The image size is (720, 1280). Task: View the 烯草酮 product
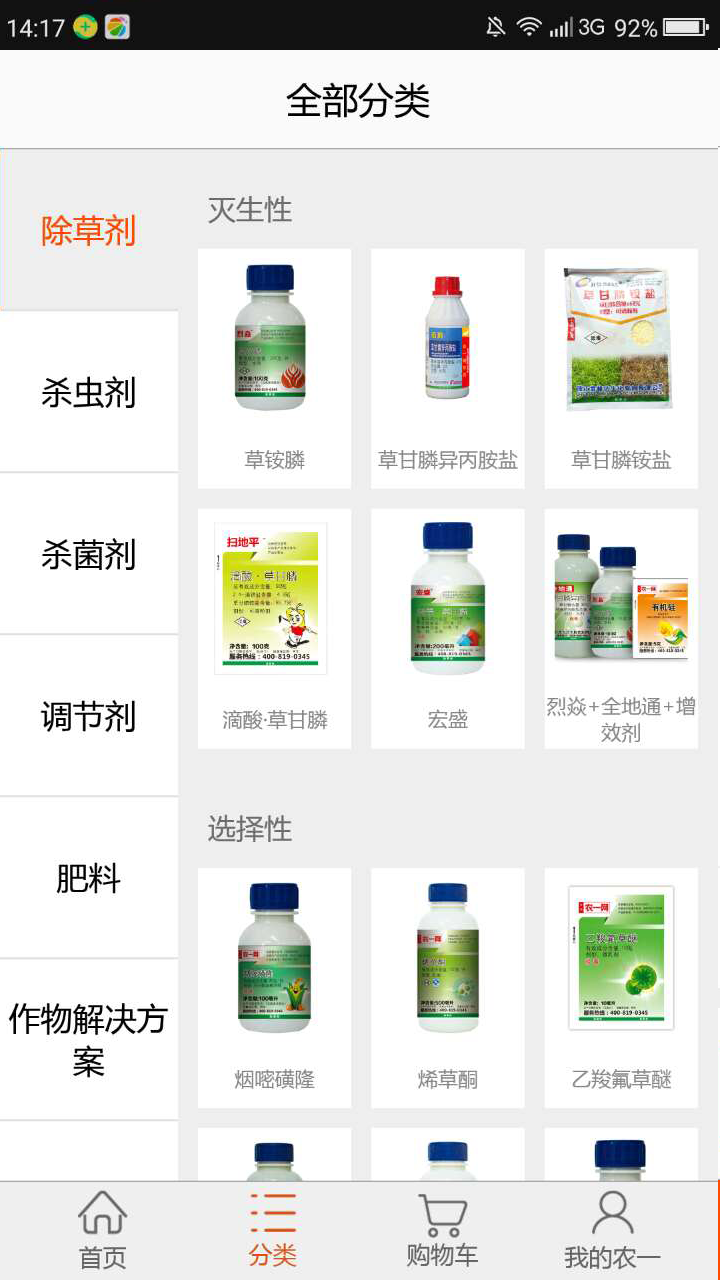447,987
